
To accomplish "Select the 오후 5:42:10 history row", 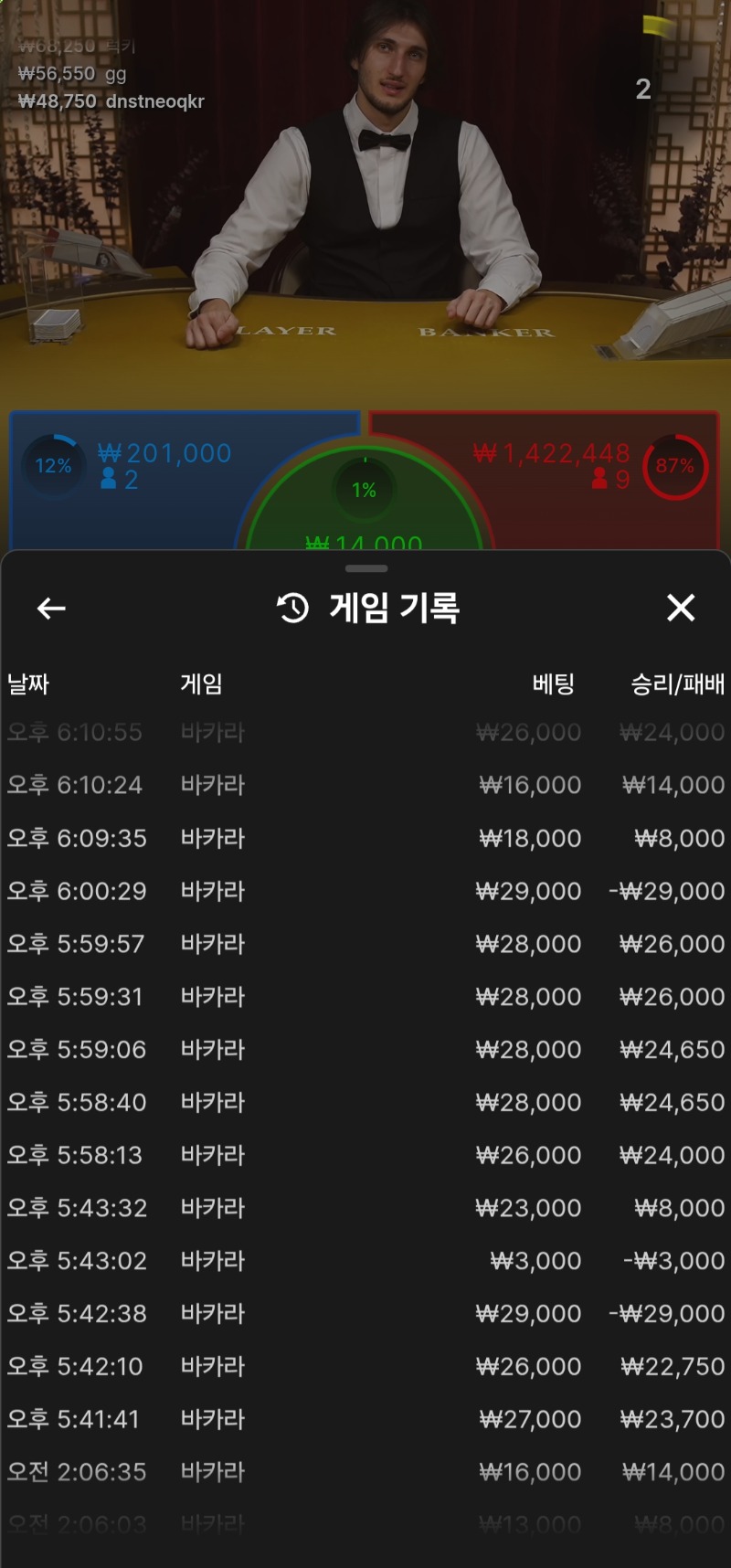I will pyautogui.click(x=365, y=1367).
